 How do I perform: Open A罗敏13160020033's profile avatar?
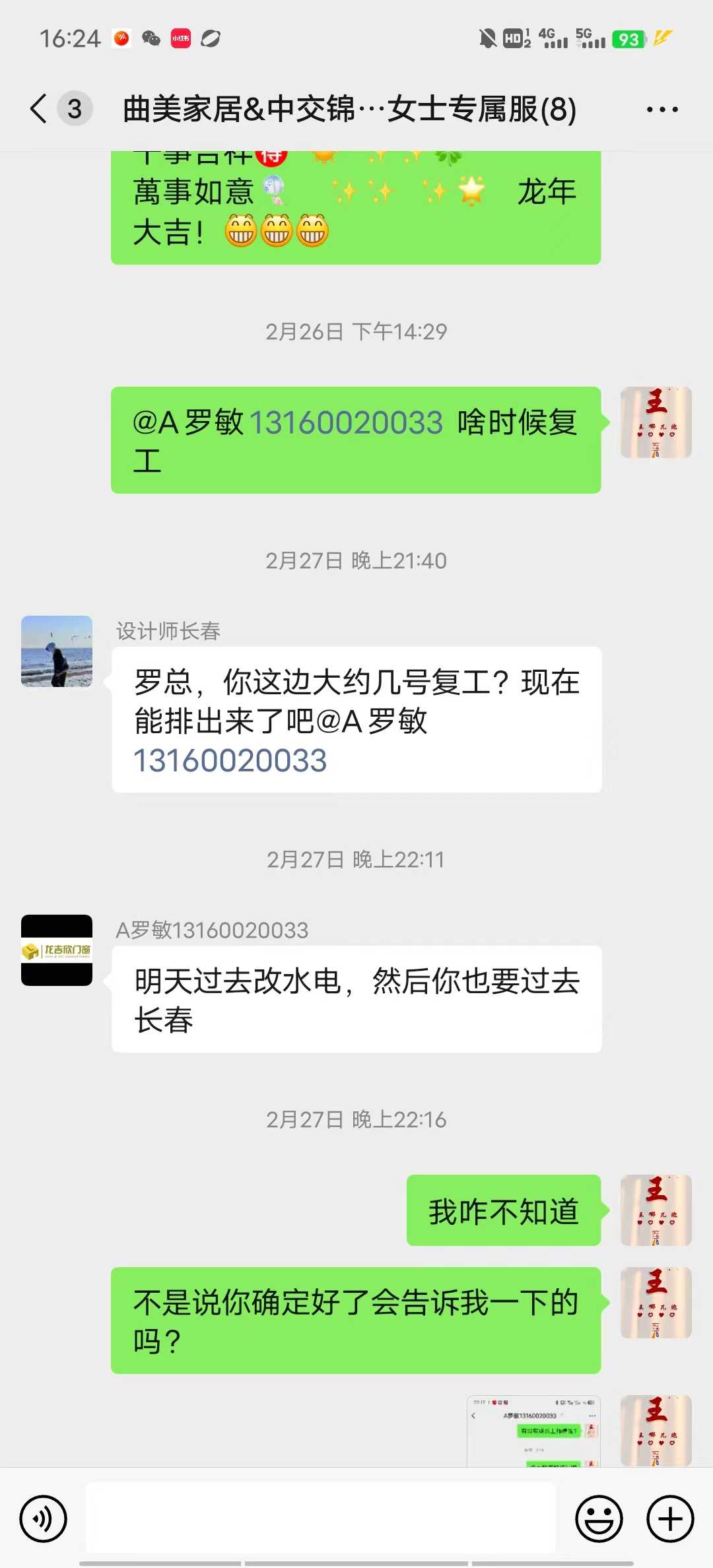(x=57, y=950)
